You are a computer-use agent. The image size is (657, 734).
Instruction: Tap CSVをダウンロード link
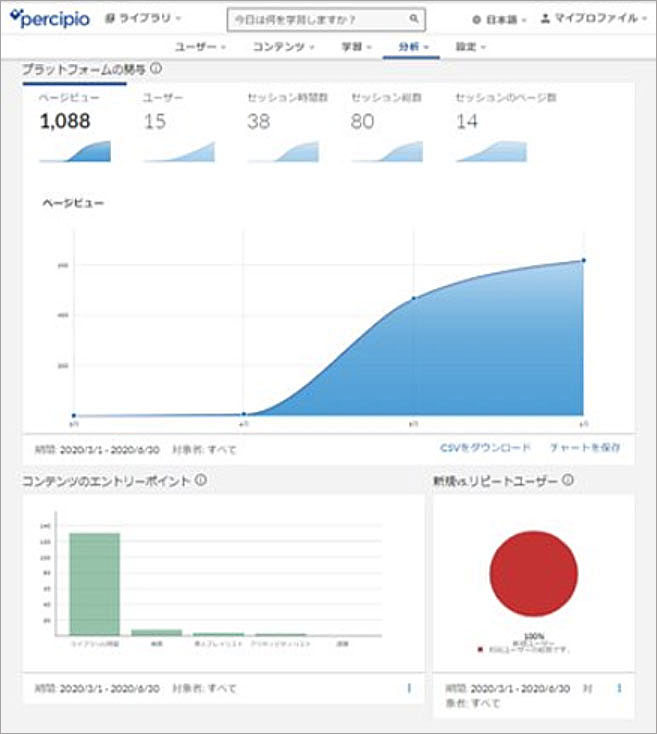[x=485, y=448]
